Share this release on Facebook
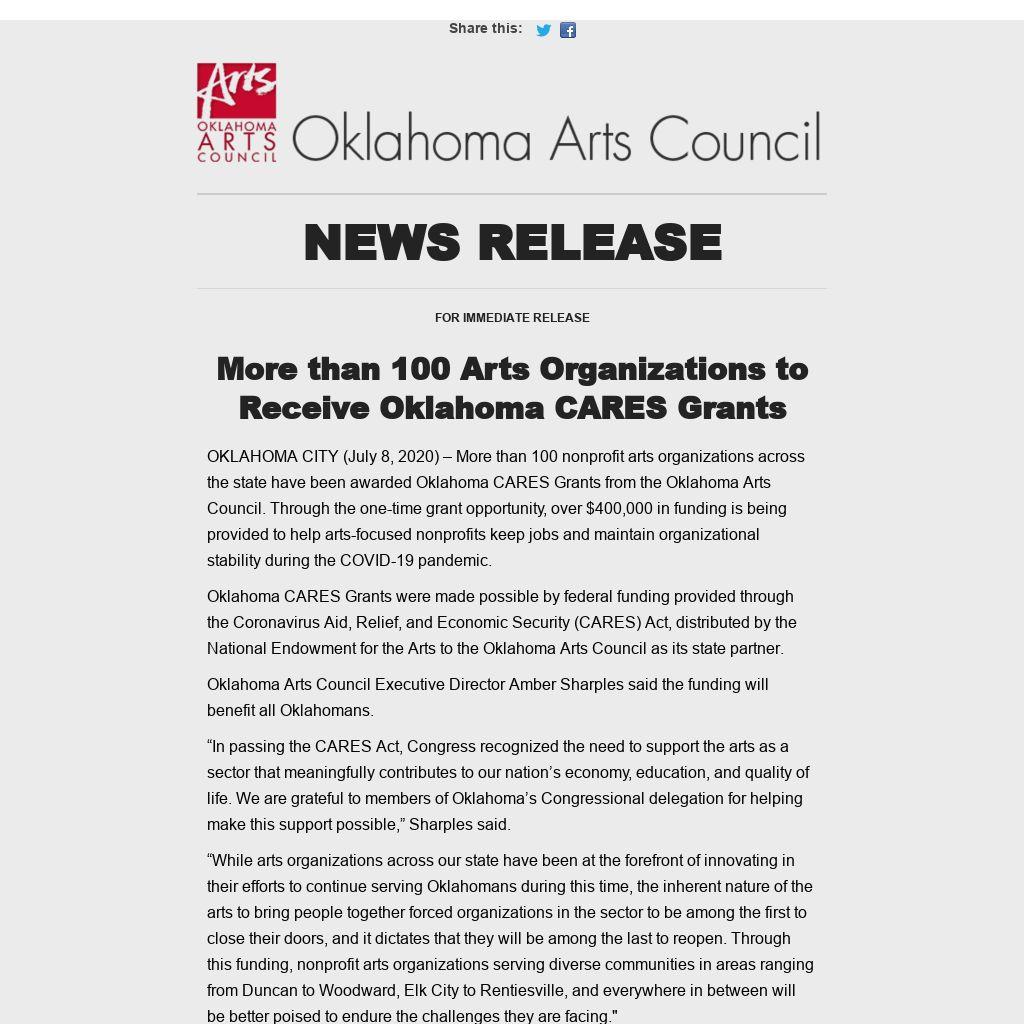1024x1024 pixels. 568,30
